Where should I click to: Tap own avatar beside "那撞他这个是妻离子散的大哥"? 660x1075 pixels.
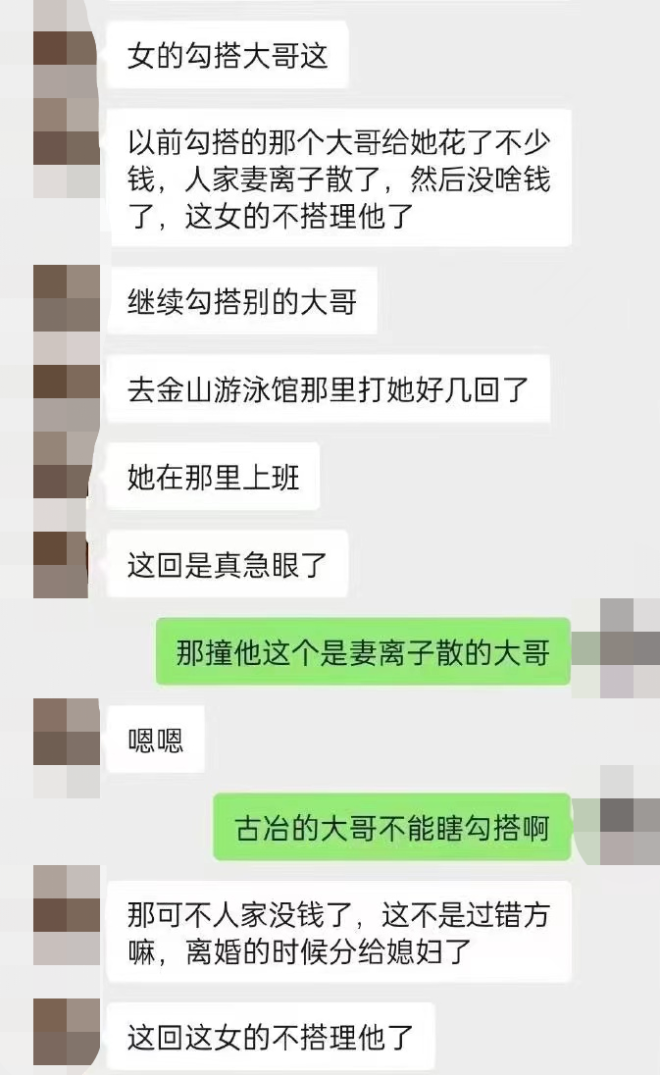tap(630, 648)
